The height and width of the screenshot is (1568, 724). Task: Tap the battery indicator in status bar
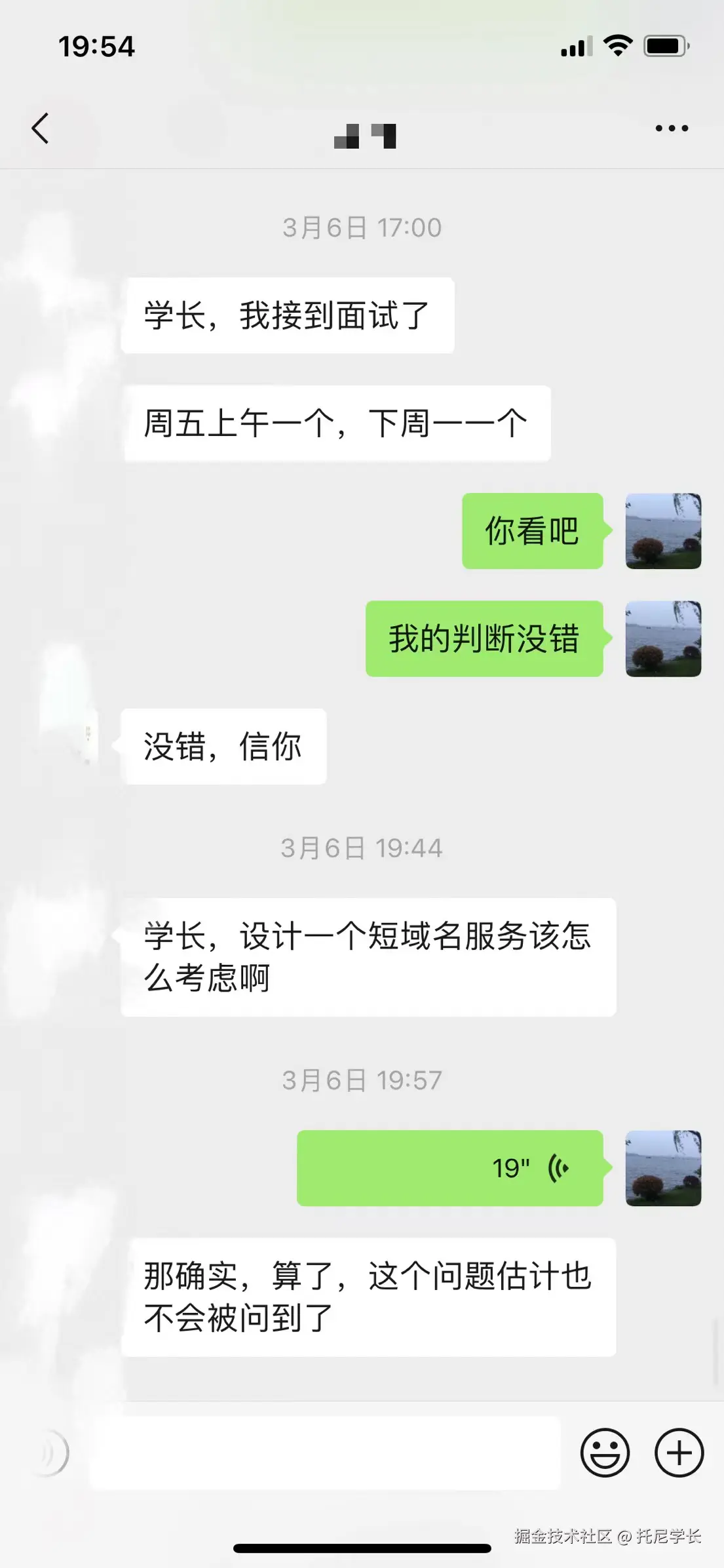[664, 45]
